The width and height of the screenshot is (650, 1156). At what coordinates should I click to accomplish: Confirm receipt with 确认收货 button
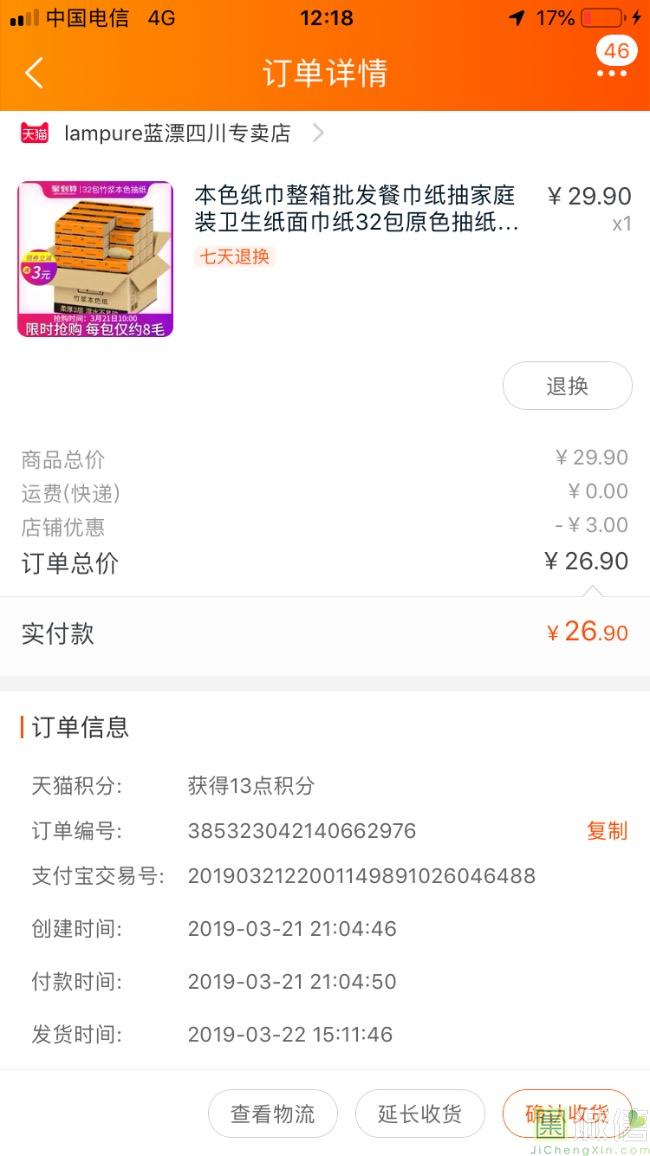click(567, 1114)
